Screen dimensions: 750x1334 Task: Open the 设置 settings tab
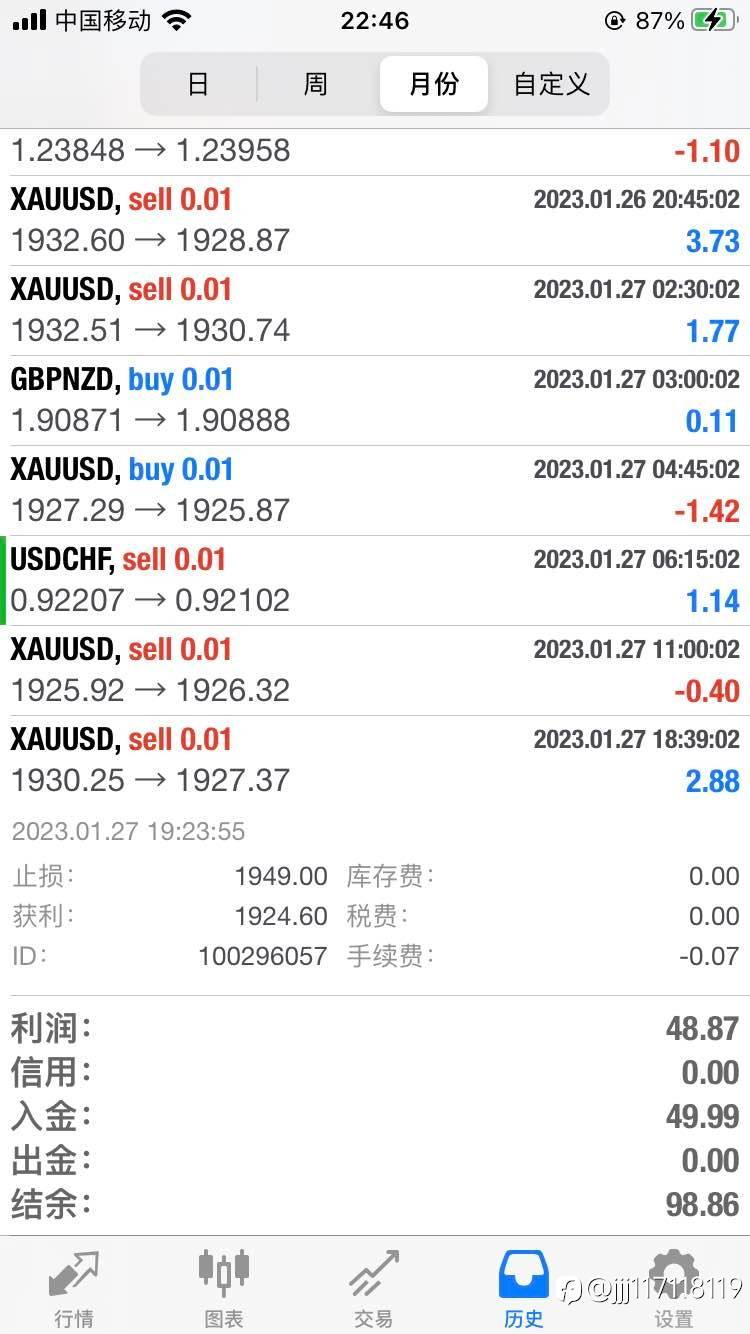(x=674, y=1287)
